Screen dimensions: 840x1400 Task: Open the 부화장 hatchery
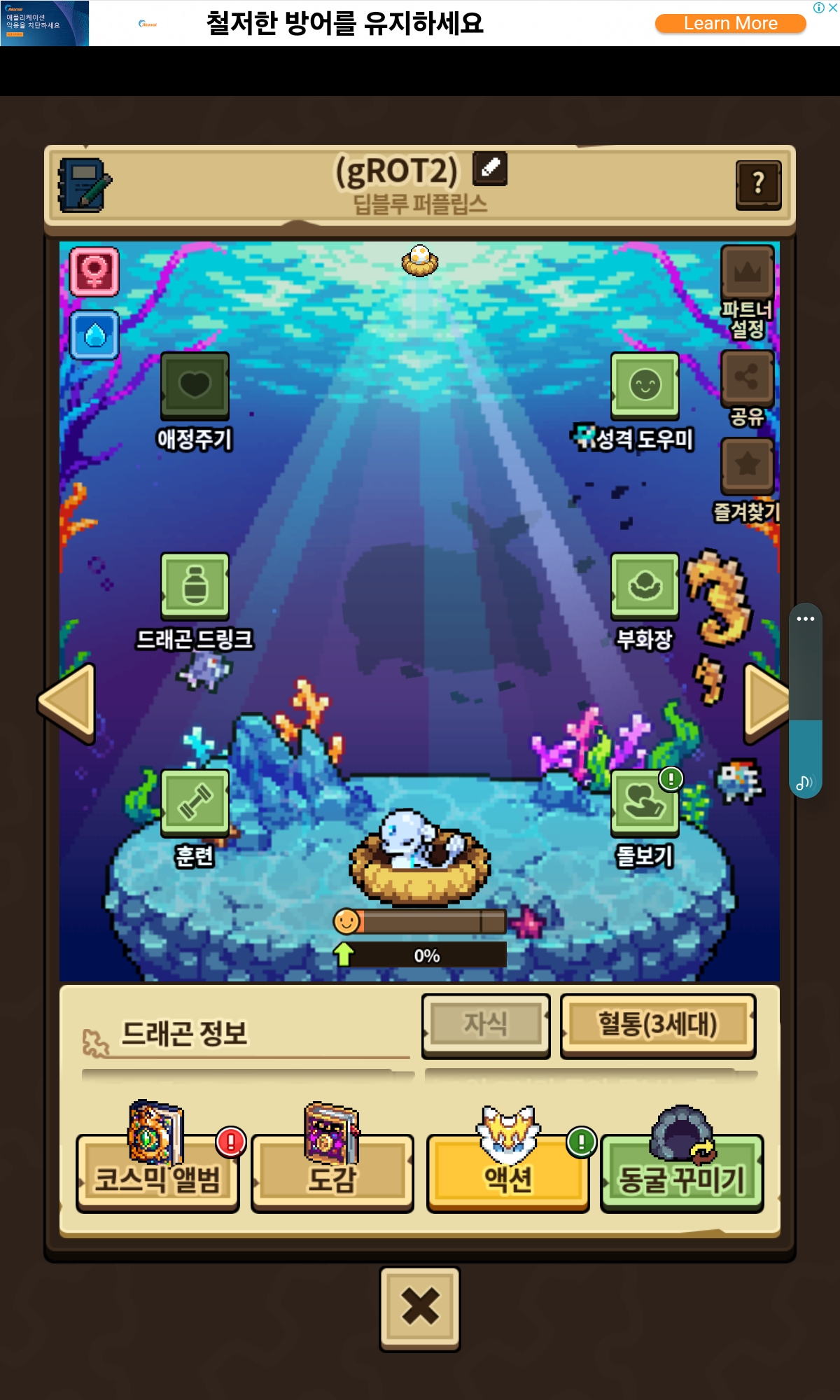point(645,585)
